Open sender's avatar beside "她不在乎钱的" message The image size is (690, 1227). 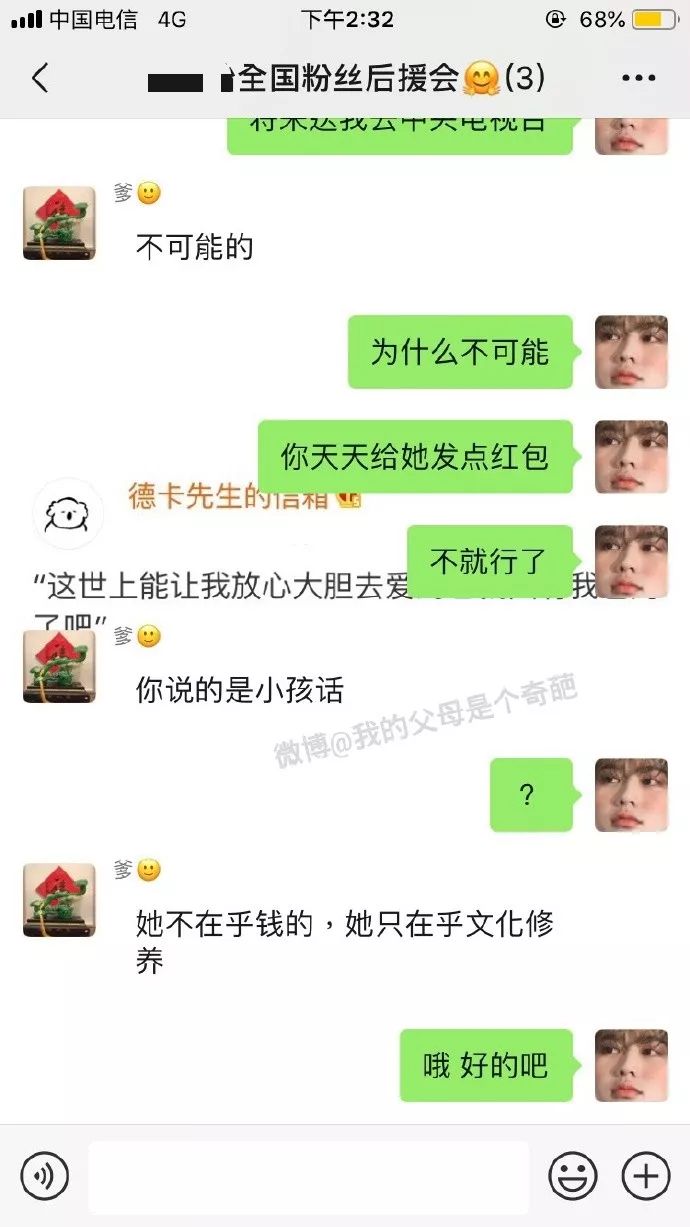(59, 900)
